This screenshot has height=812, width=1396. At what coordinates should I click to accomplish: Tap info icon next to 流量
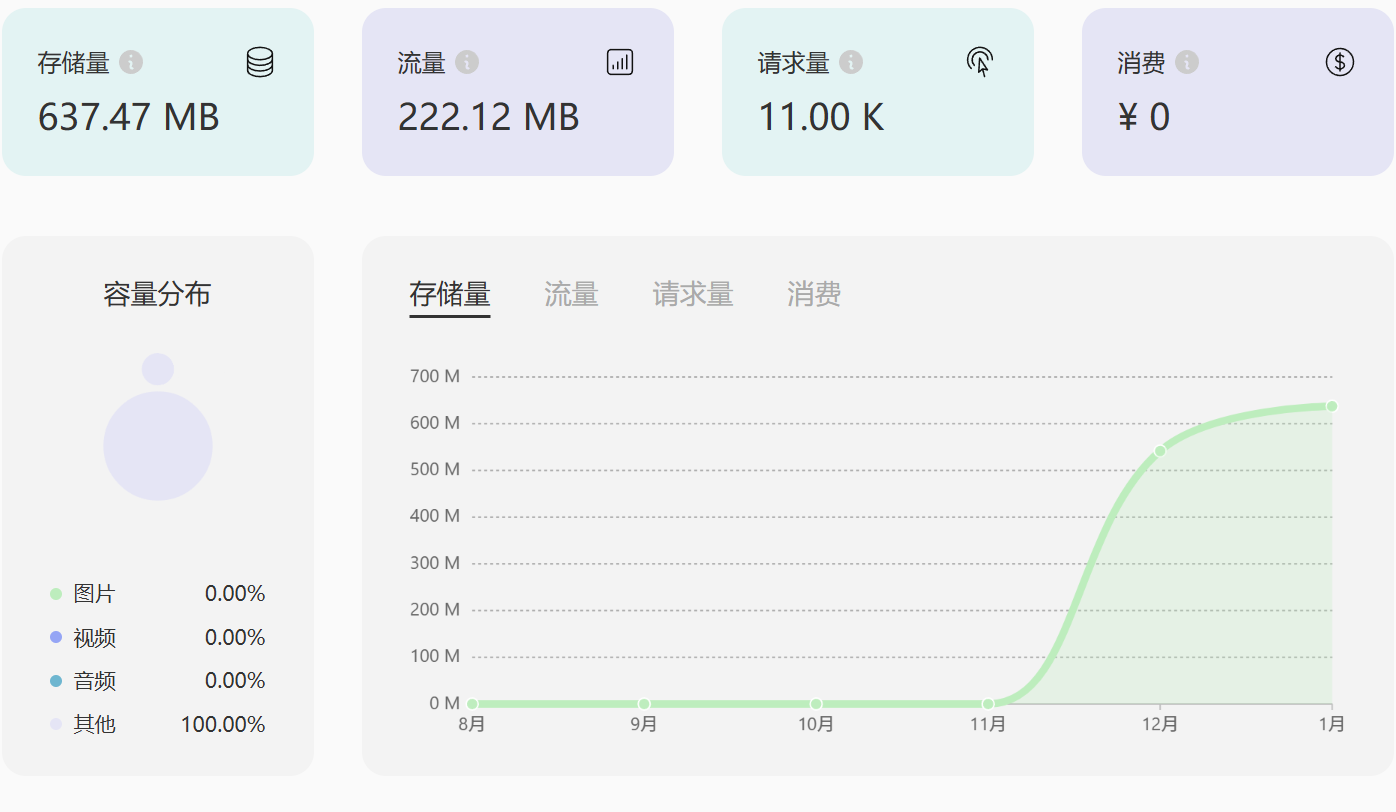point(467,62)
